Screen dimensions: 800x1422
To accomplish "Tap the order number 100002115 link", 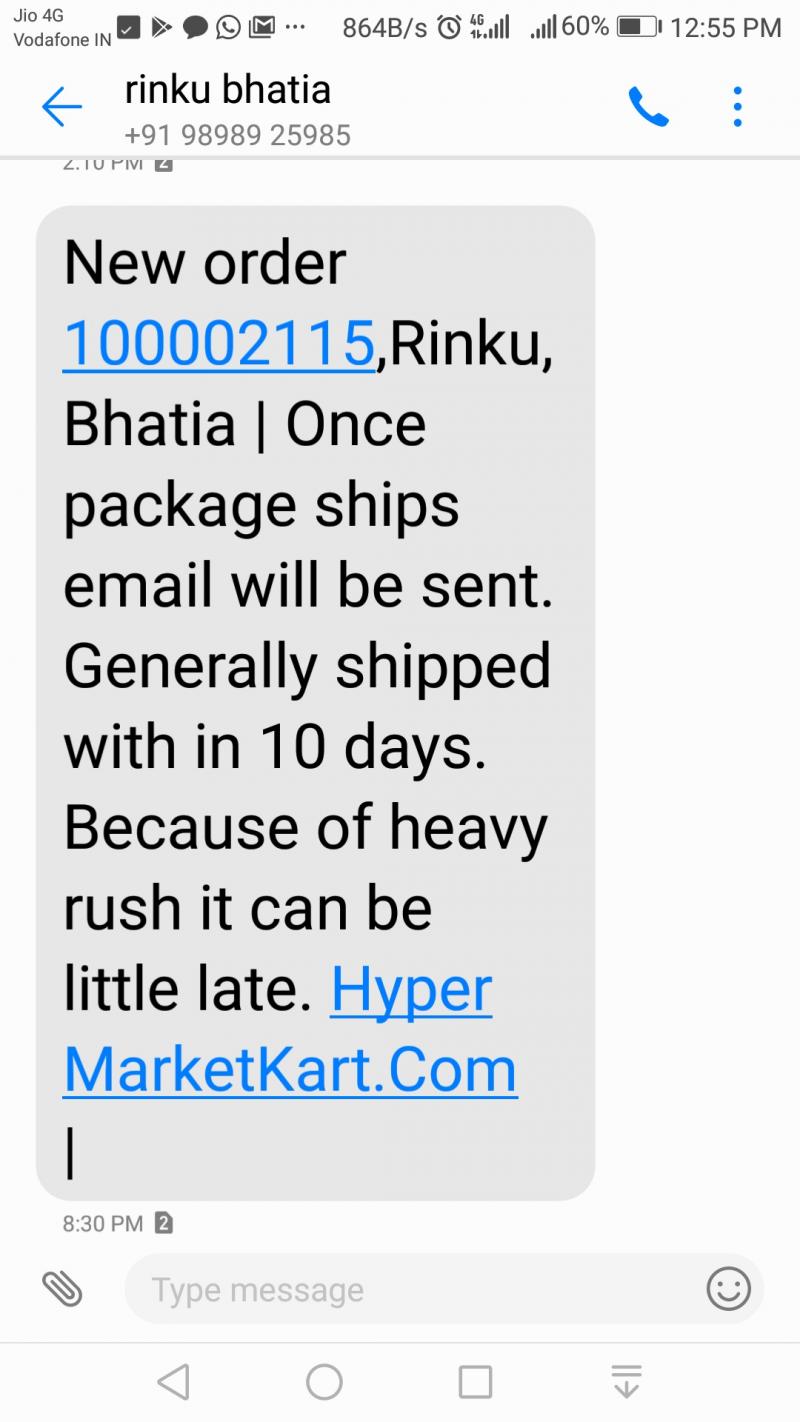I will pos(219,343).
